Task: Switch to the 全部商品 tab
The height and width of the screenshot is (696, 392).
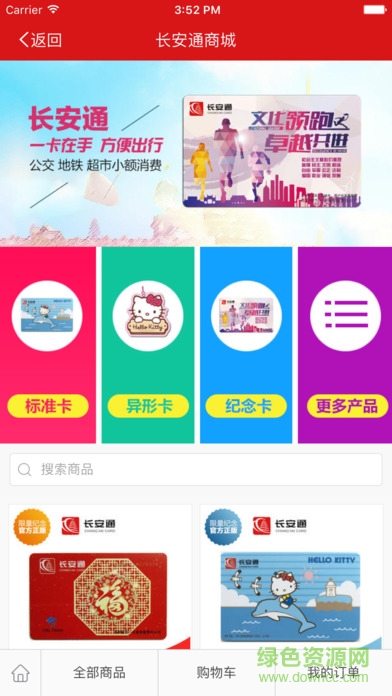Action: [99, 673]
